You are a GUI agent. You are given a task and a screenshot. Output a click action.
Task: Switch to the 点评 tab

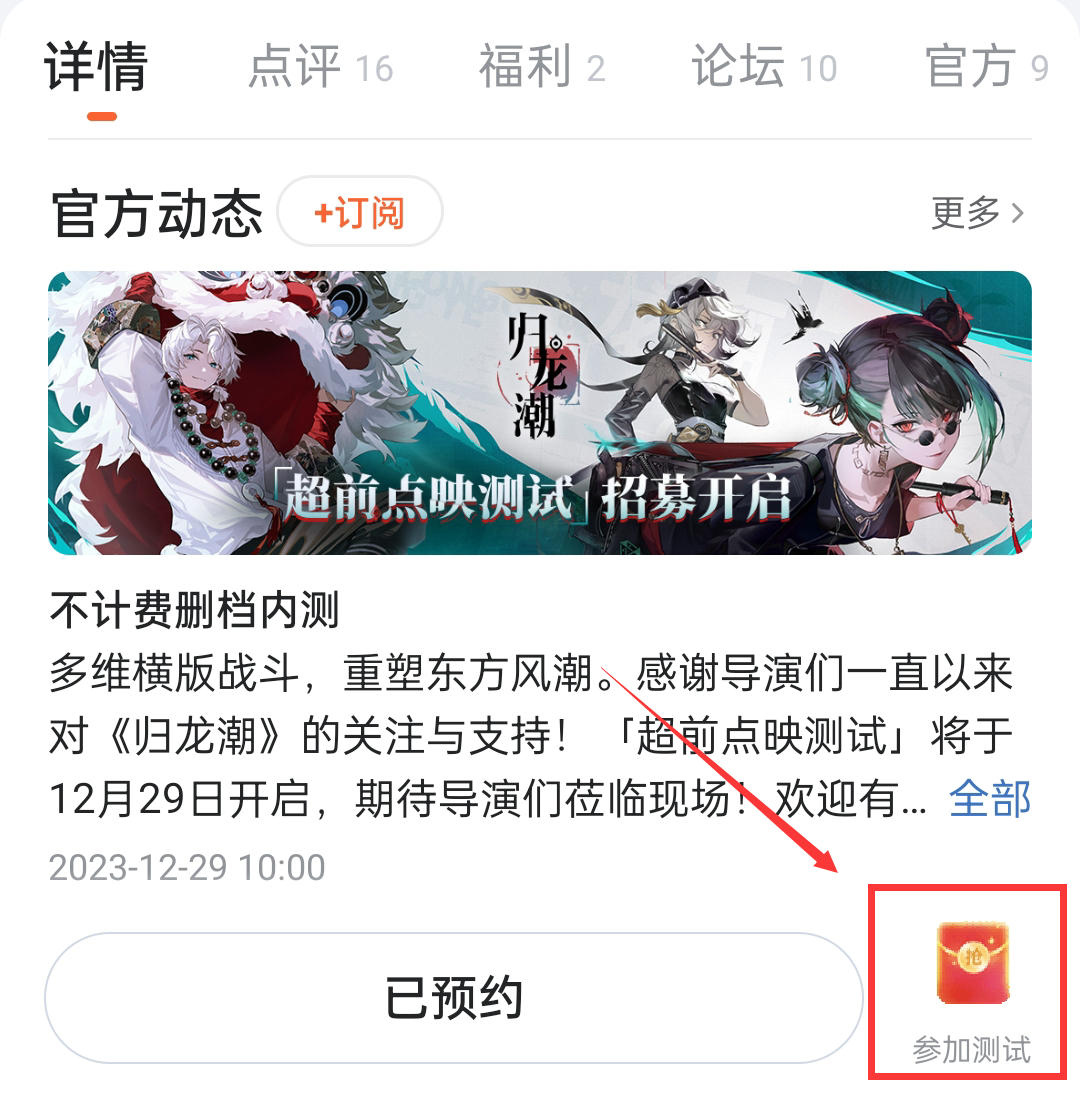point(319,68)
